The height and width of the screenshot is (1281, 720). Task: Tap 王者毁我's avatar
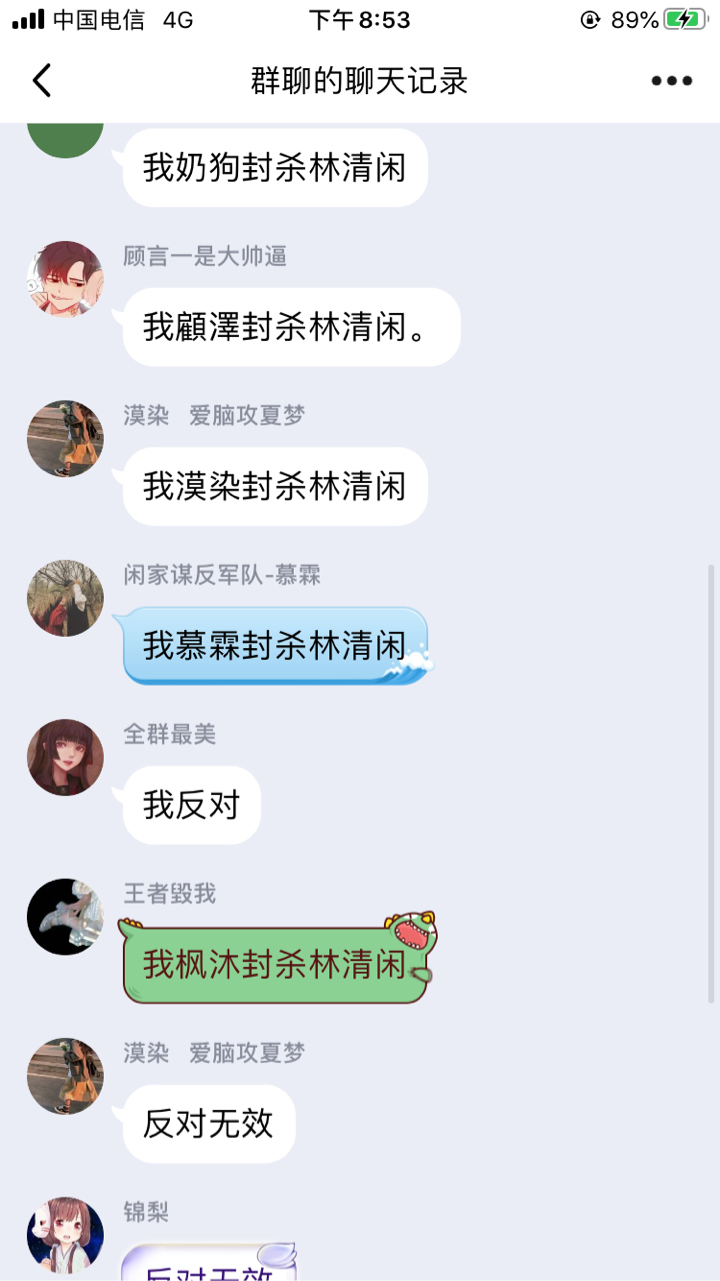click(x=65, y=917)
